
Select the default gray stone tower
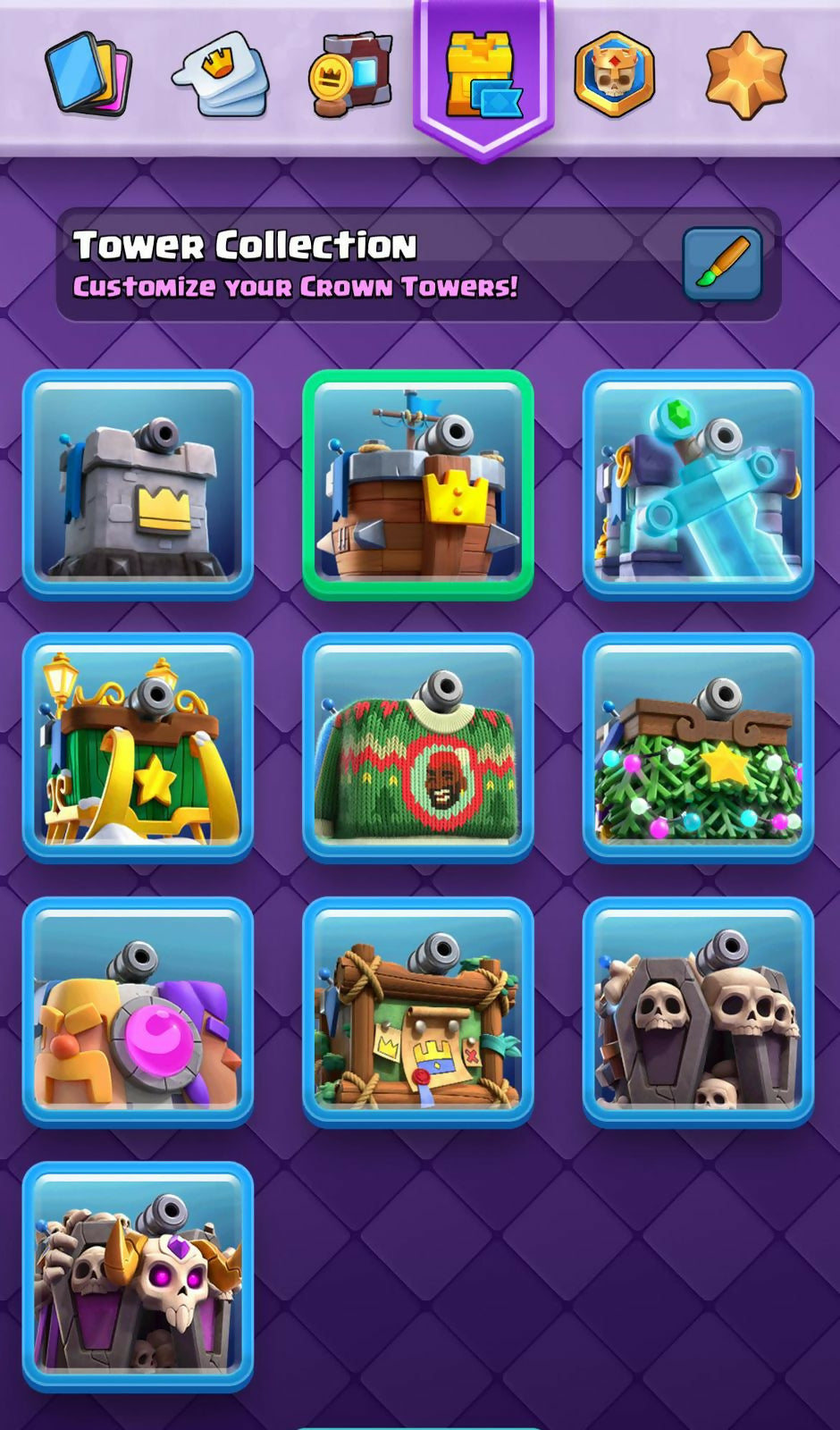coord(139,484)
